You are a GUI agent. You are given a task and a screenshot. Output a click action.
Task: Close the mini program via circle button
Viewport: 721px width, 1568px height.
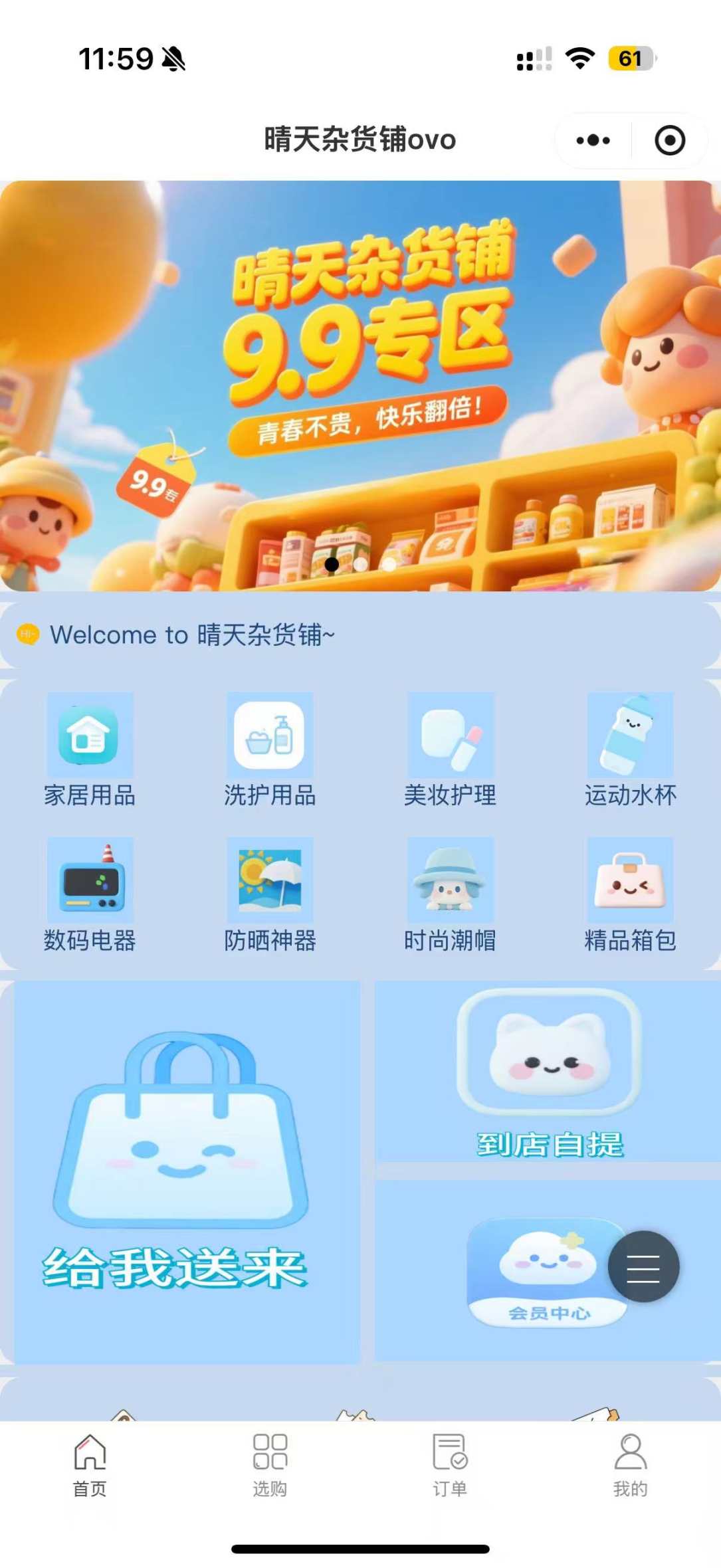pos(669,140)
